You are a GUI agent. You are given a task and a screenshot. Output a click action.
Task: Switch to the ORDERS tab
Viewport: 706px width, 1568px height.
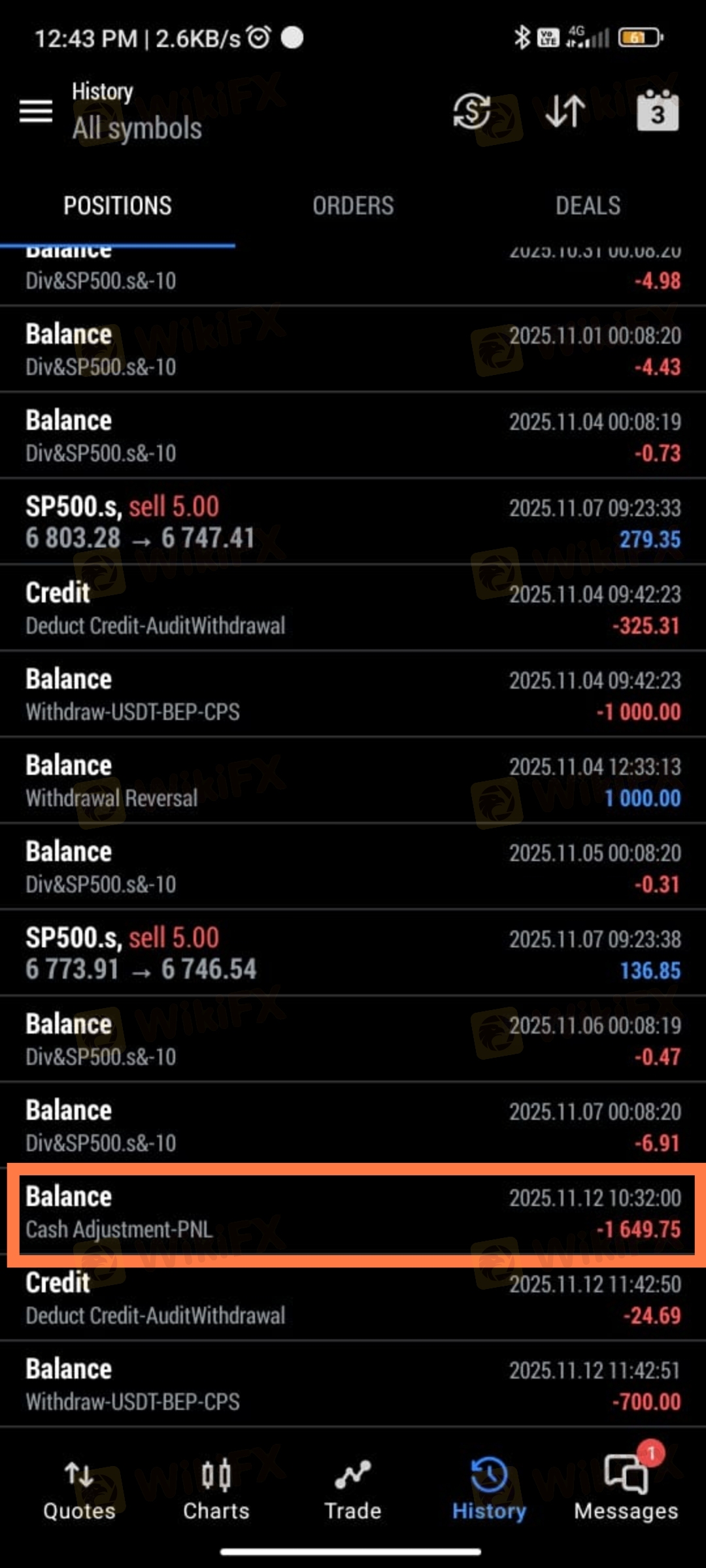coord(353,206)
